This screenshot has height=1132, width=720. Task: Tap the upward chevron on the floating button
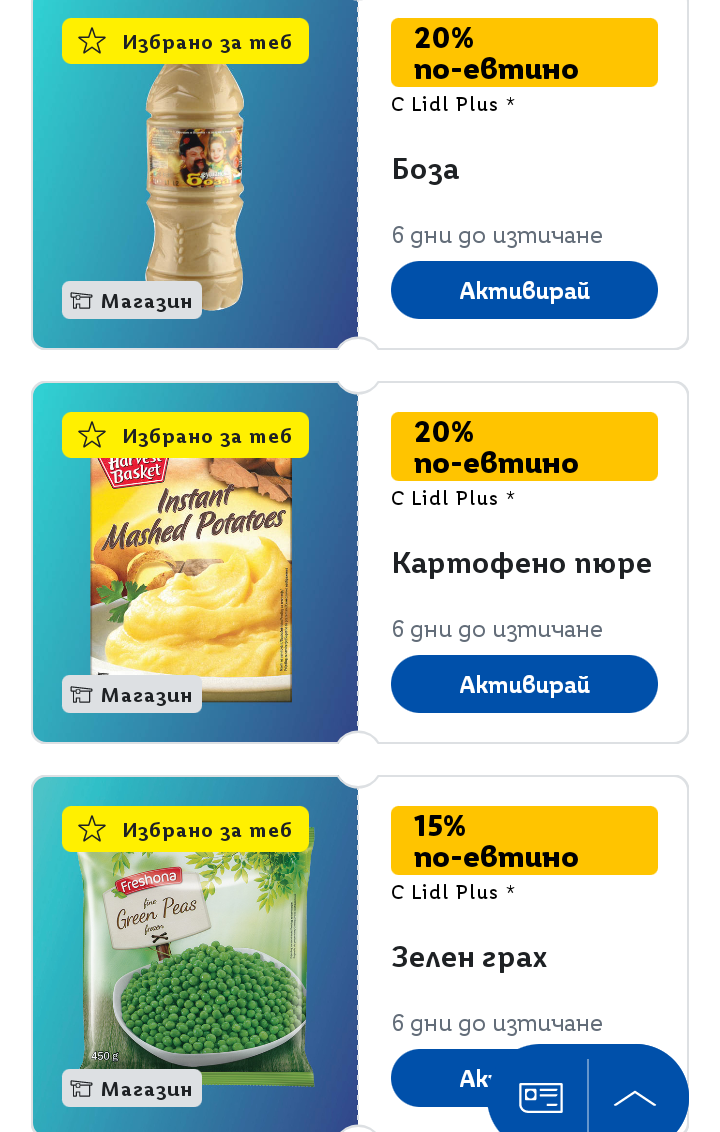tap(634, 1098)
